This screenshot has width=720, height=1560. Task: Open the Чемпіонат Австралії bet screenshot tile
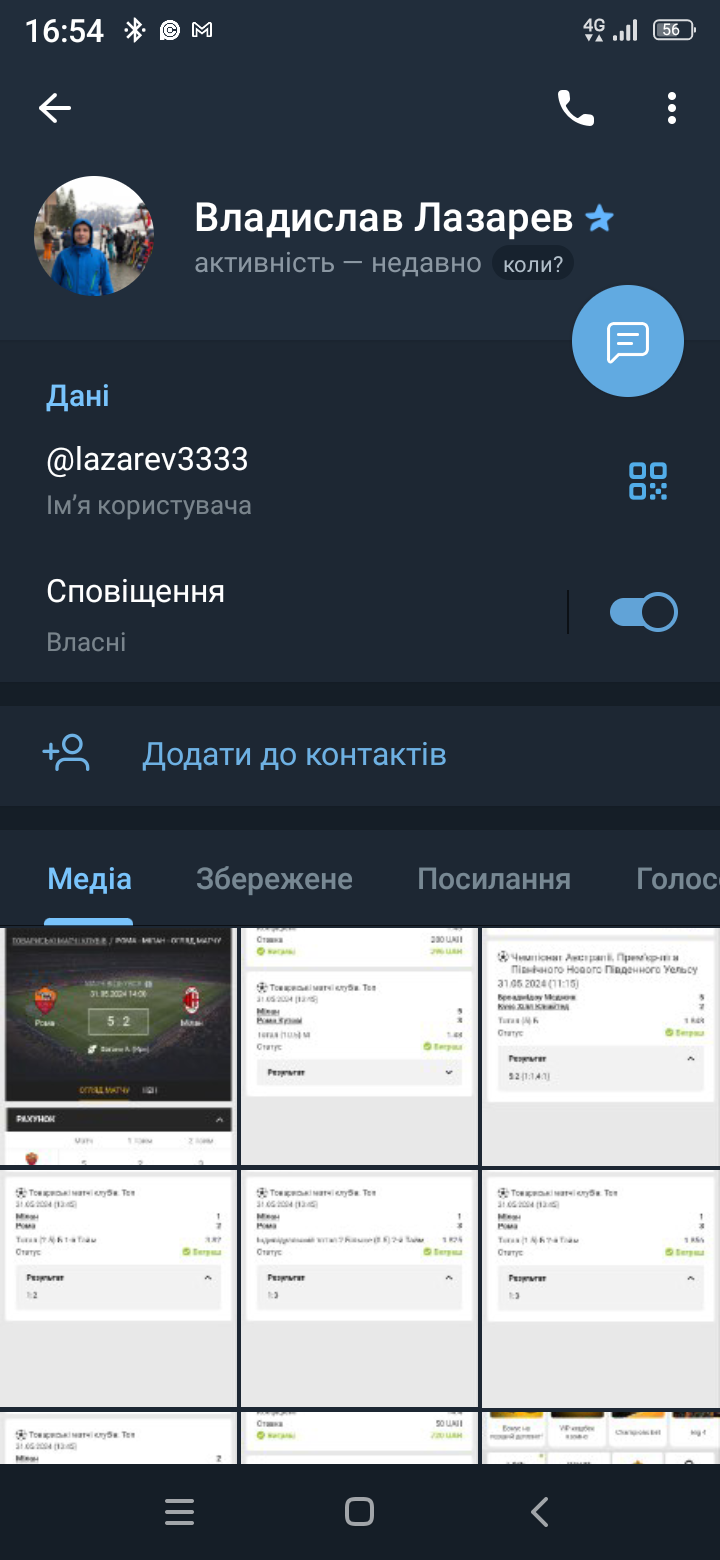coord(601,1046)
